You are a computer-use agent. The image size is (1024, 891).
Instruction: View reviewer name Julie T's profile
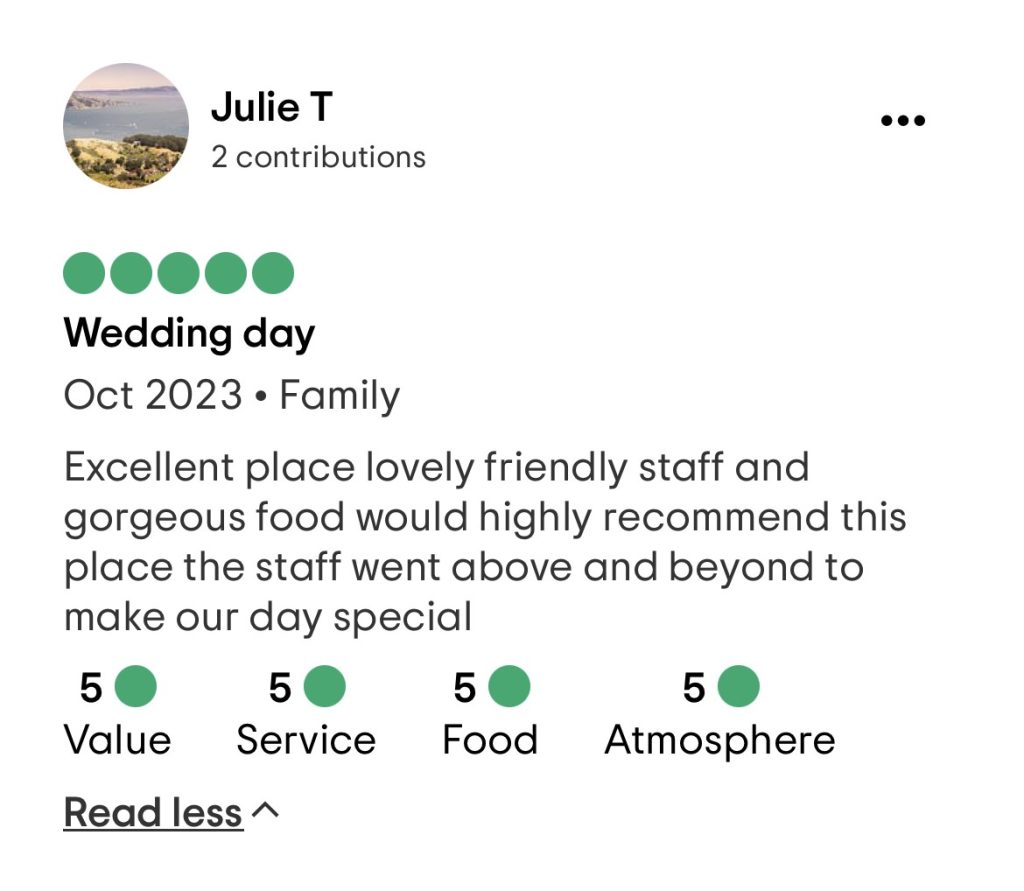pyautogui.click(x=271, y=108)
